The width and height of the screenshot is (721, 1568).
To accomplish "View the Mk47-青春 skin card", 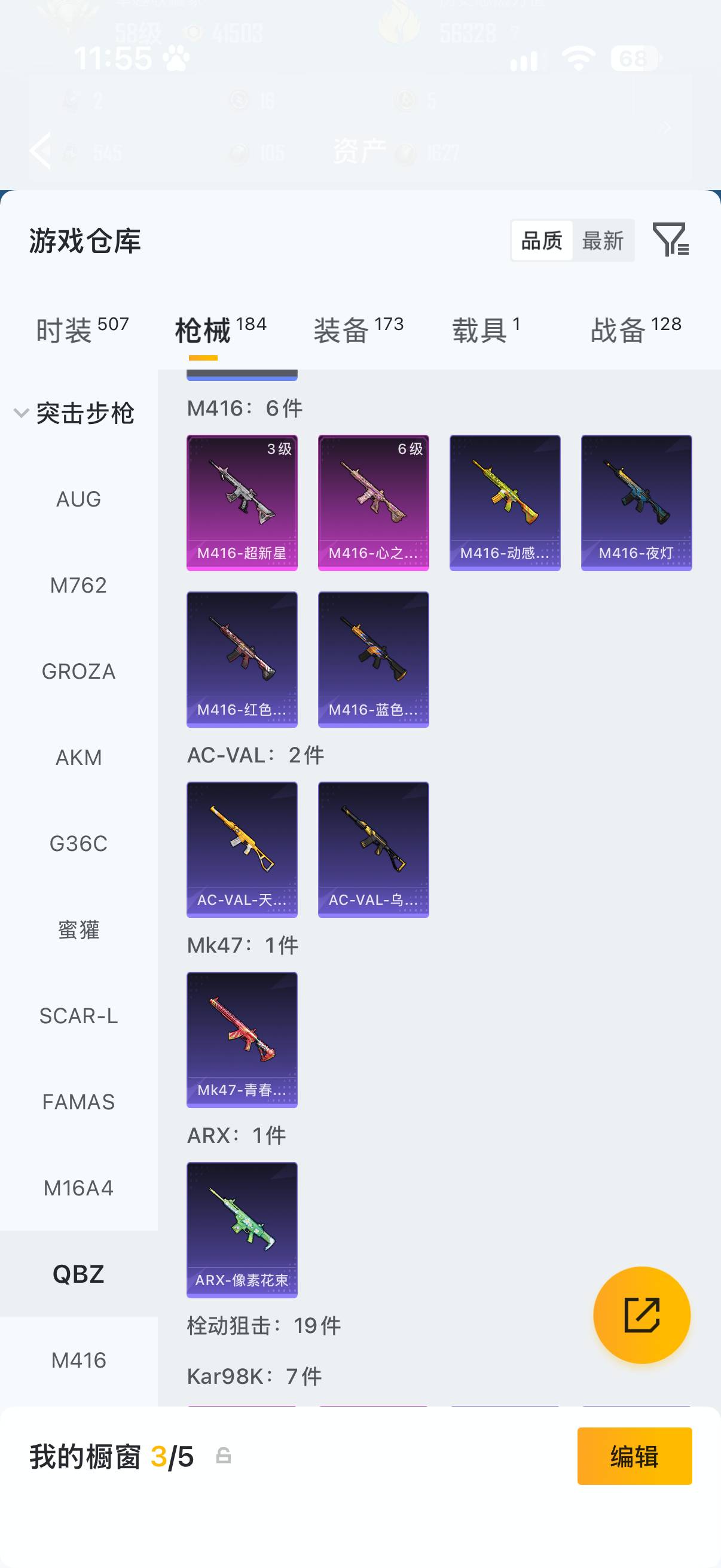I will (x=242, y=1039).
